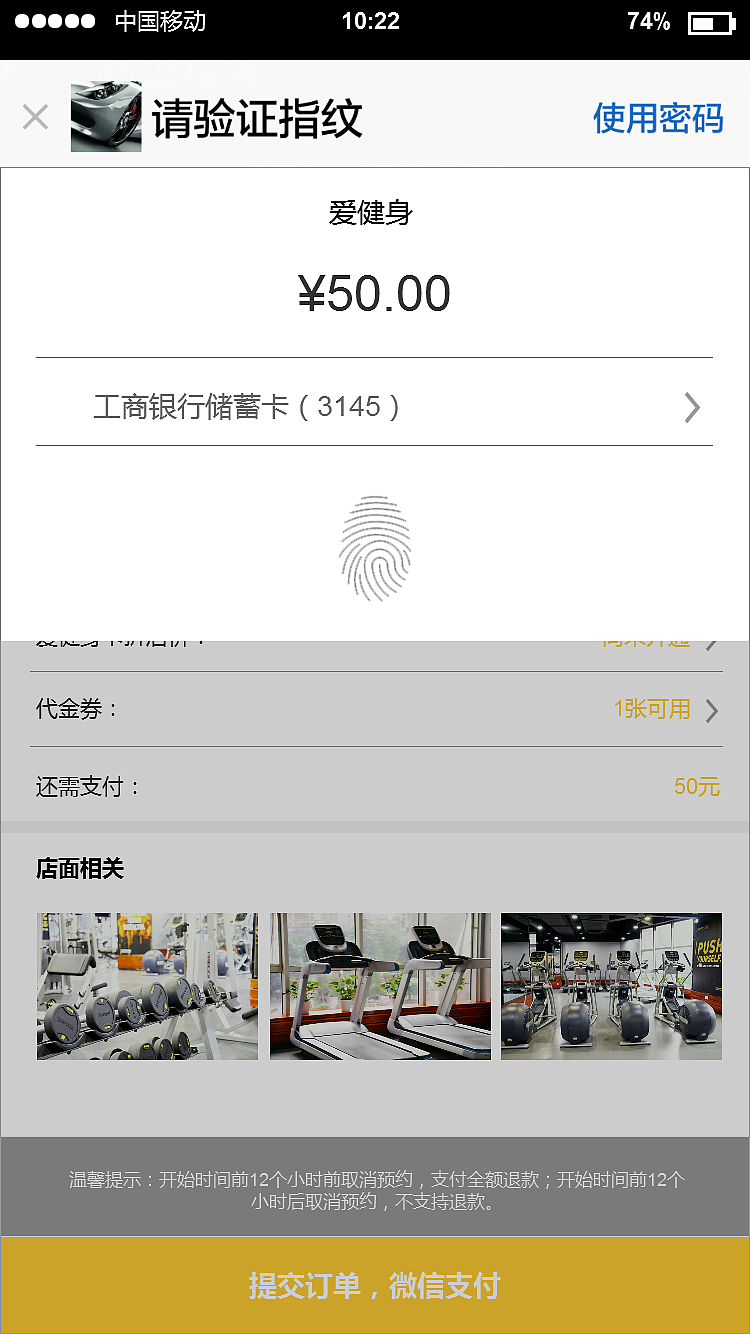Tap the fingerprint icon to verify
Viewport: 750px width, 1334px height.
point(375,550)
